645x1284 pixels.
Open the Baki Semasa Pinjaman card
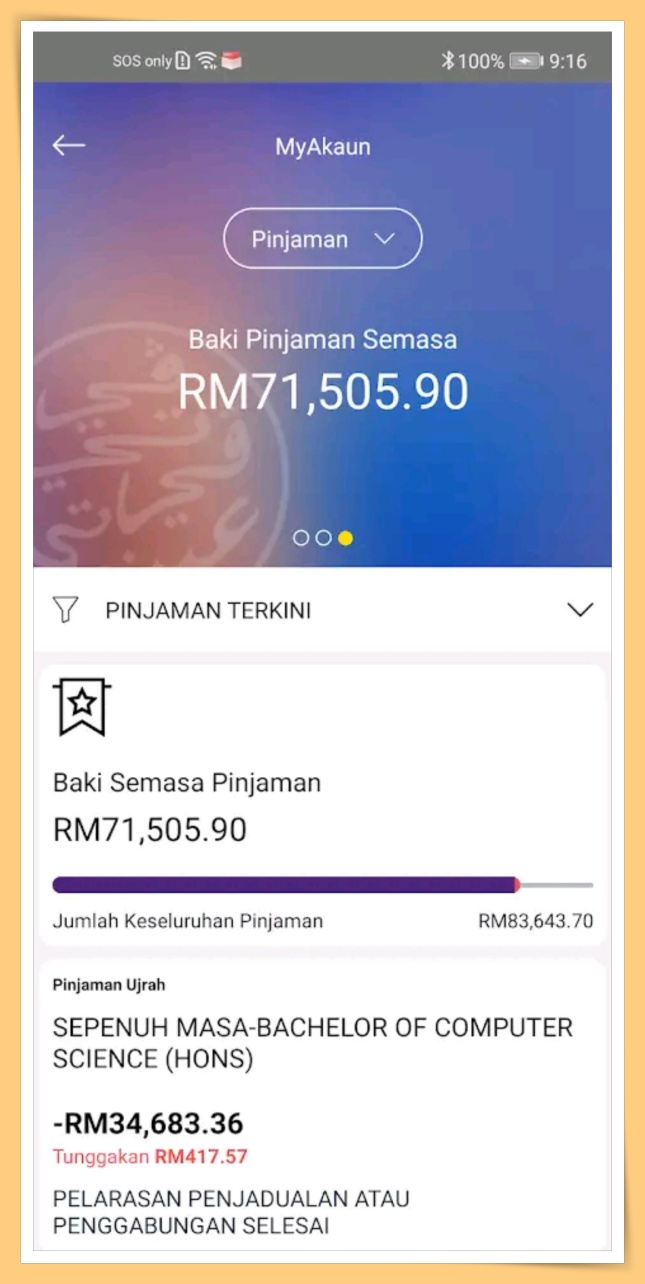pyautogui.click(x=322, y=805)
